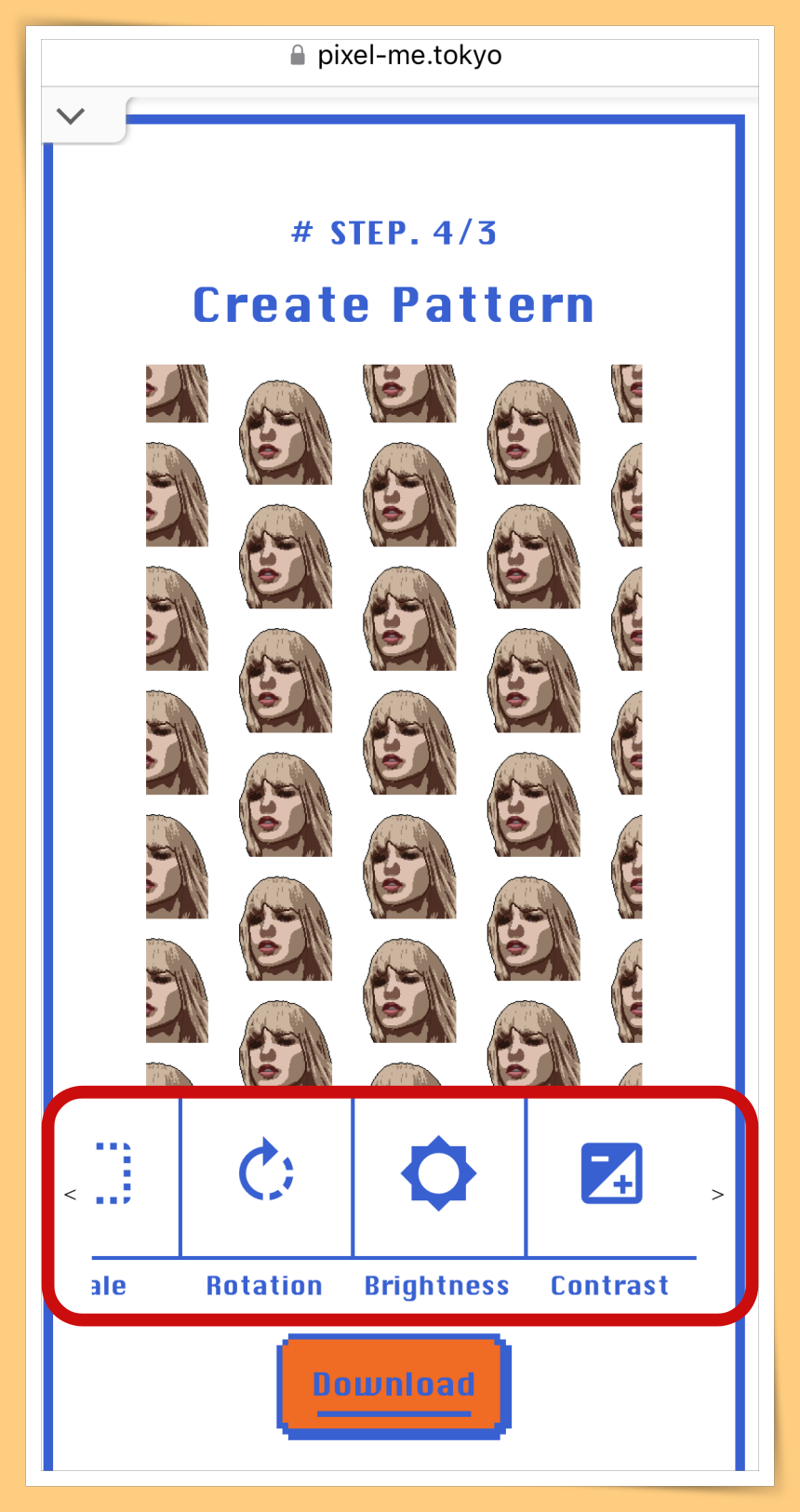Tap the pixel-me.tokyo address bar
800x1512 pixels.
point(398,56)
